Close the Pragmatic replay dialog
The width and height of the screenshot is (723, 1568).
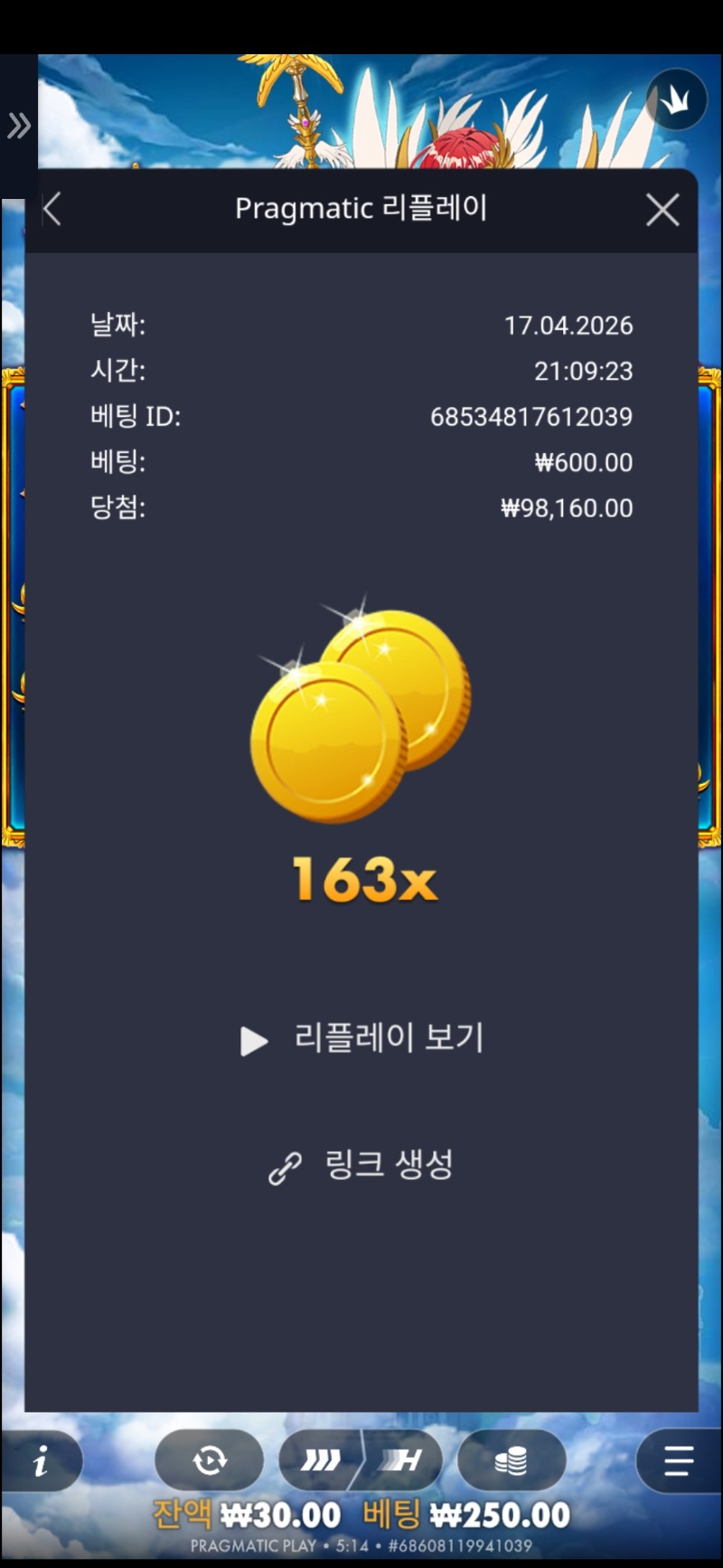pyautogui.click(x=662, y=210)
